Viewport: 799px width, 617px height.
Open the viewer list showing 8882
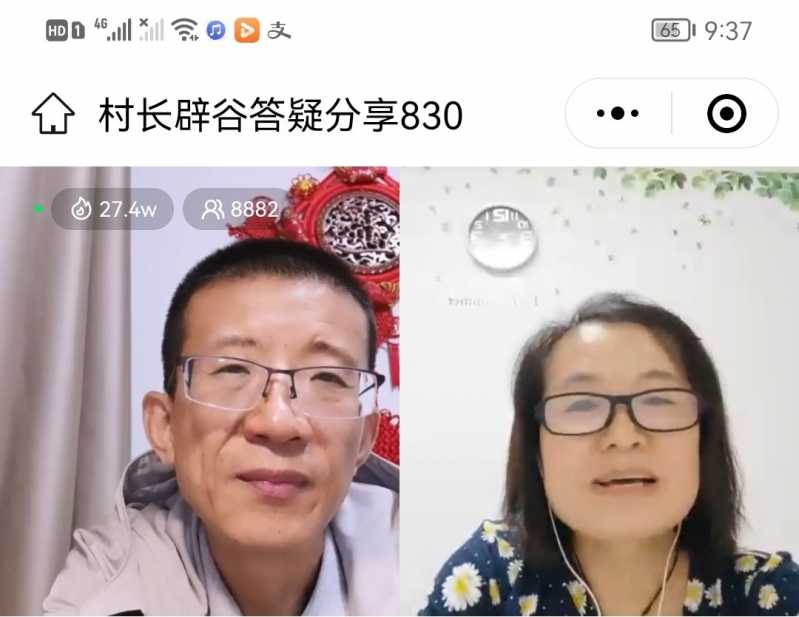(240, 209)
